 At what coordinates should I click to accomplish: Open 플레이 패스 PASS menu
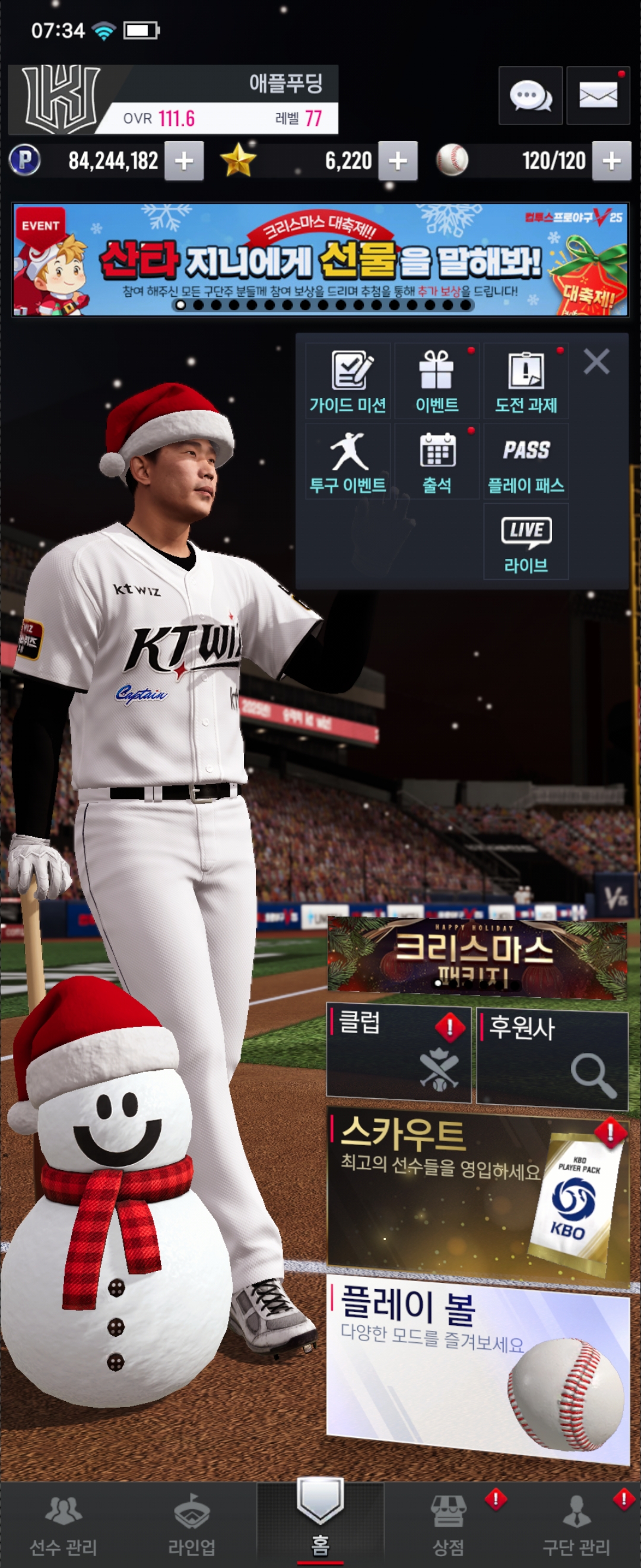525,461
